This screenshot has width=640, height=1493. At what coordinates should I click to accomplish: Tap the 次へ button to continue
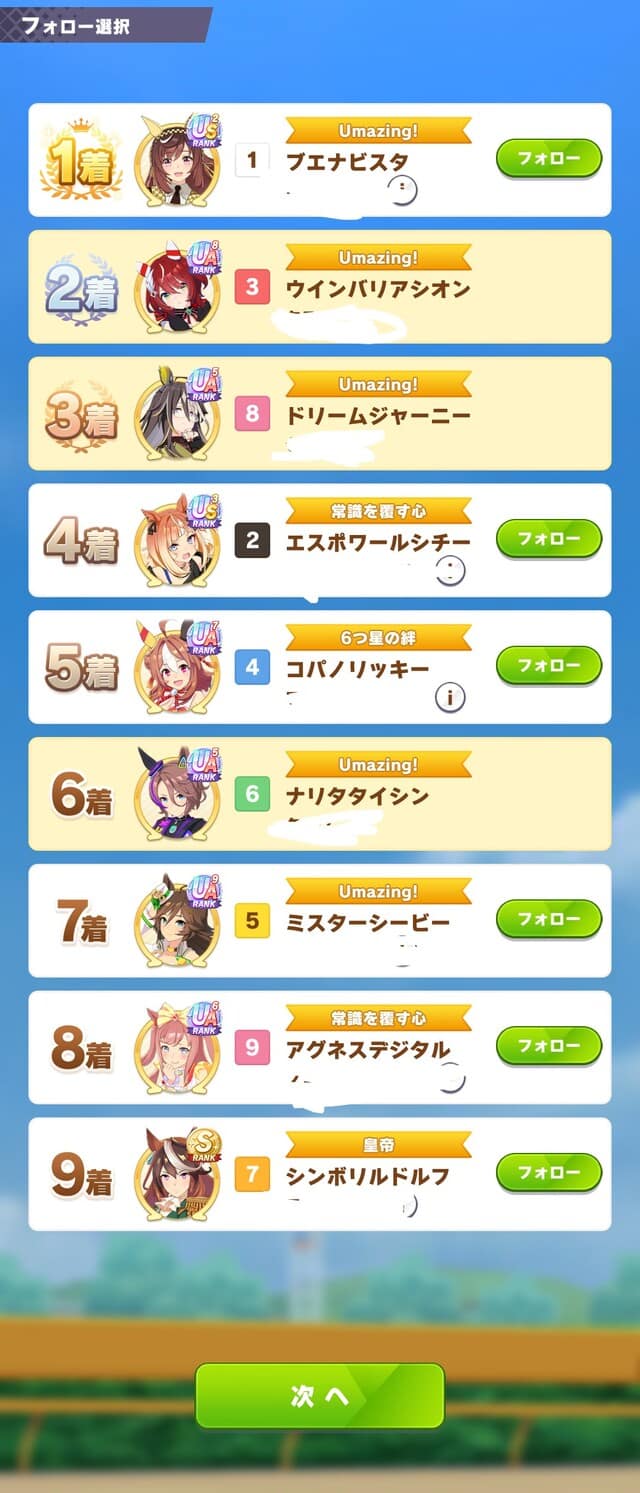[x=319, y=1396]
